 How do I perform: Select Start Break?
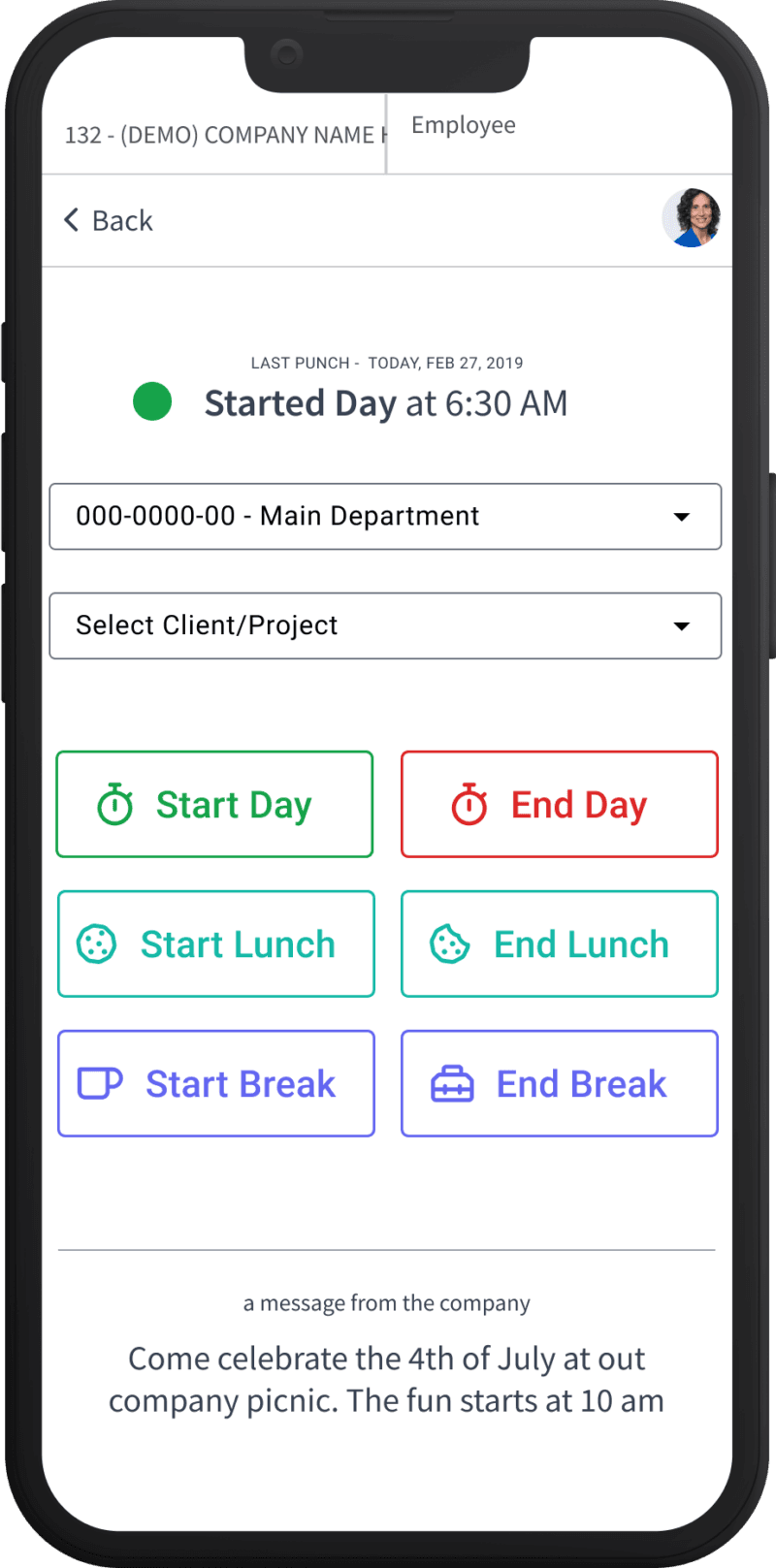[216, 1083]
